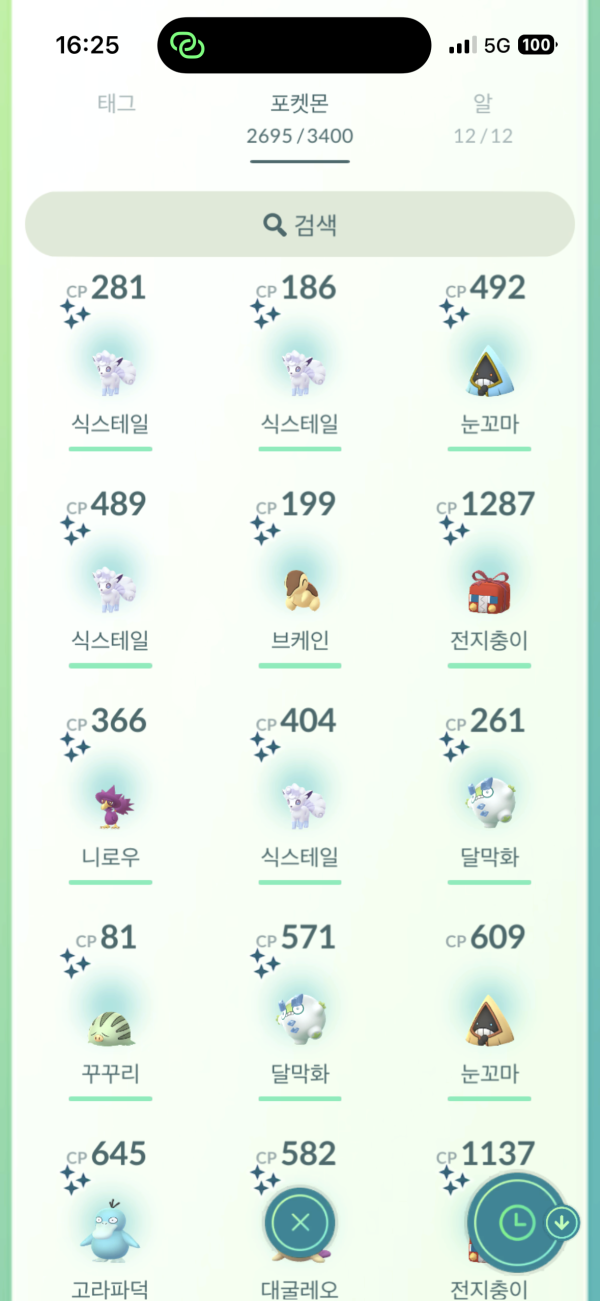Open the 검색 search field
The image size is (600, 1301).
(300, 224)
